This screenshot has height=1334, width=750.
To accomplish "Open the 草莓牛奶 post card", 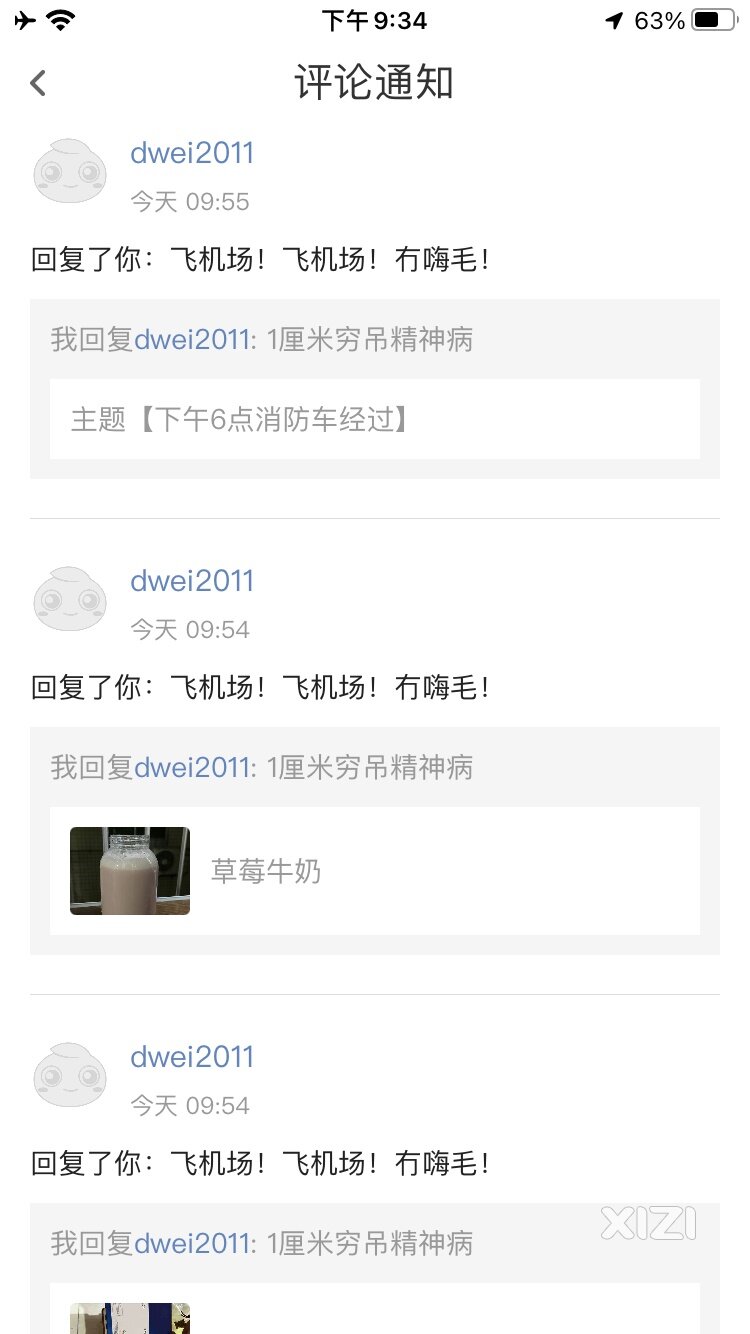I will [375, 871].
